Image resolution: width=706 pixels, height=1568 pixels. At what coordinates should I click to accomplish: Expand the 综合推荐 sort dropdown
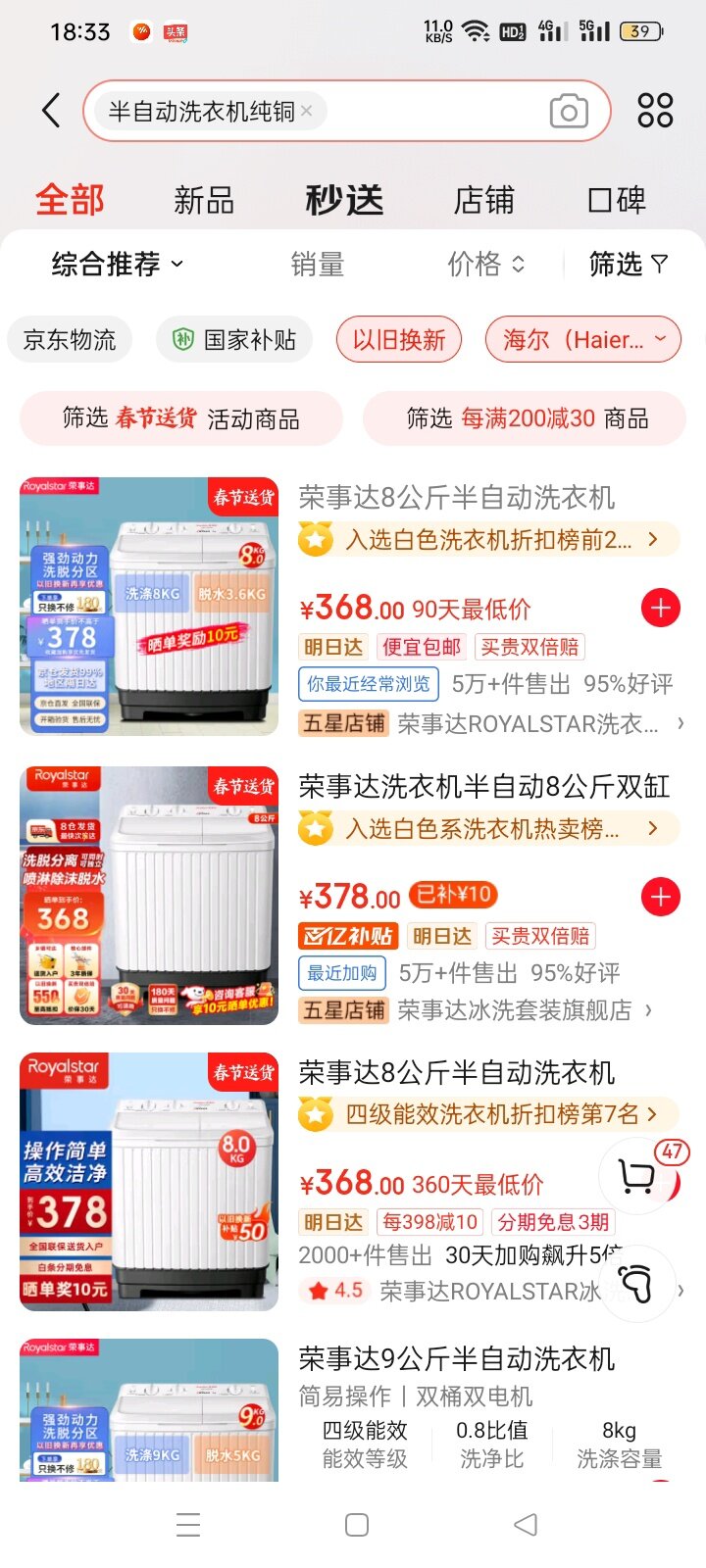(x=117, y=265)
